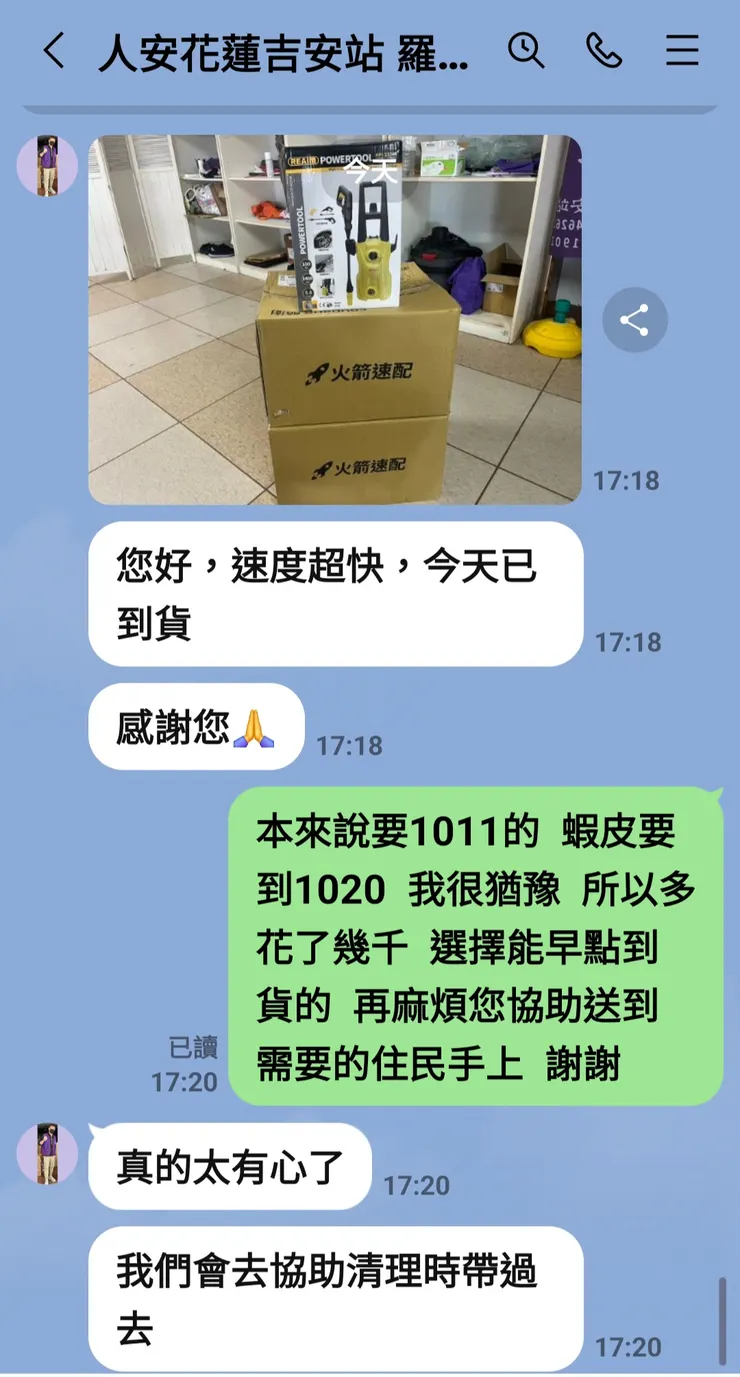Share the package photo using the share icon
The width and height of the screenshot is (740, 1377).
click(x=634, y=319)
